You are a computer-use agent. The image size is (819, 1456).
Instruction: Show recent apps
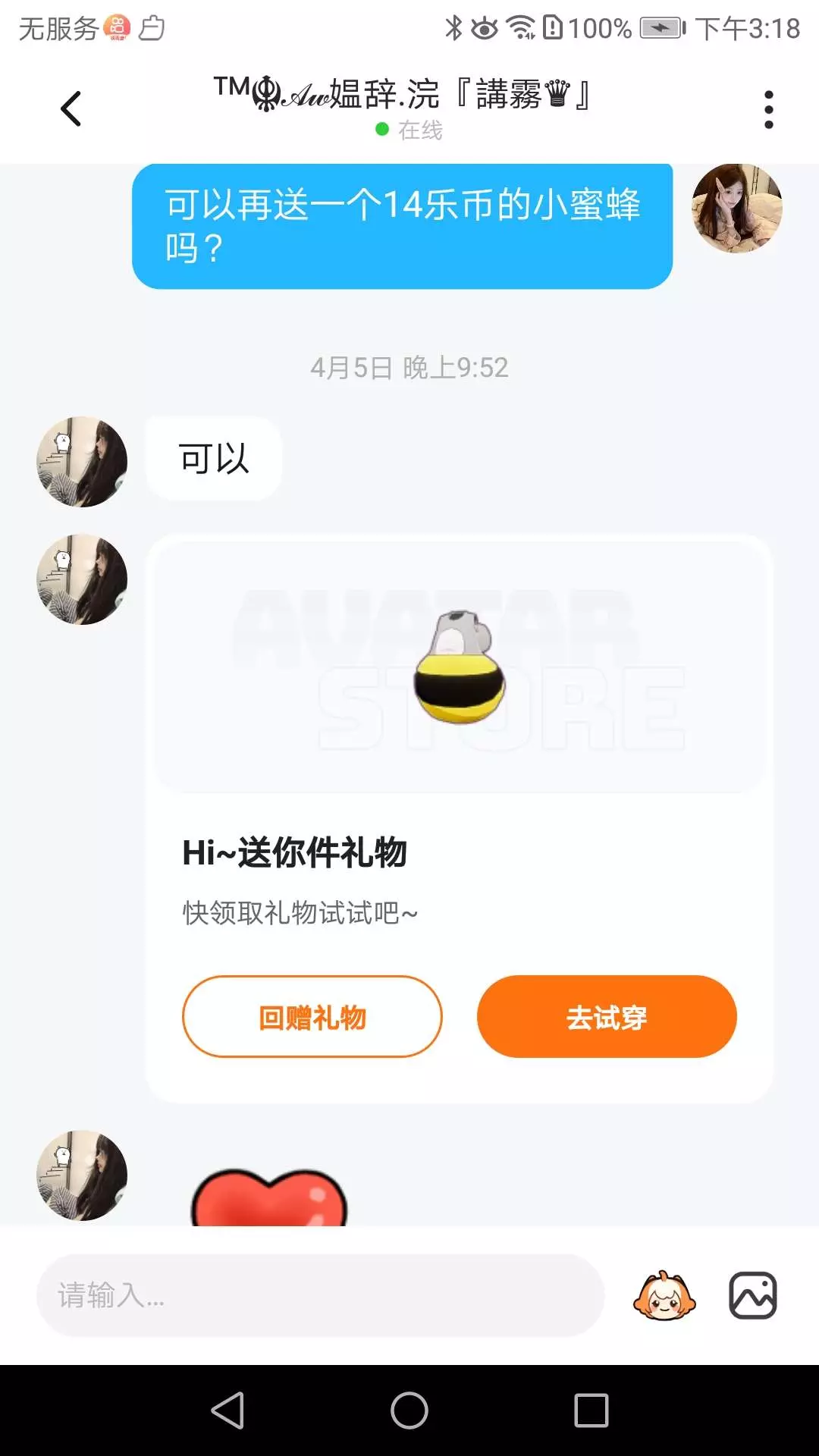click(591, 1410)
